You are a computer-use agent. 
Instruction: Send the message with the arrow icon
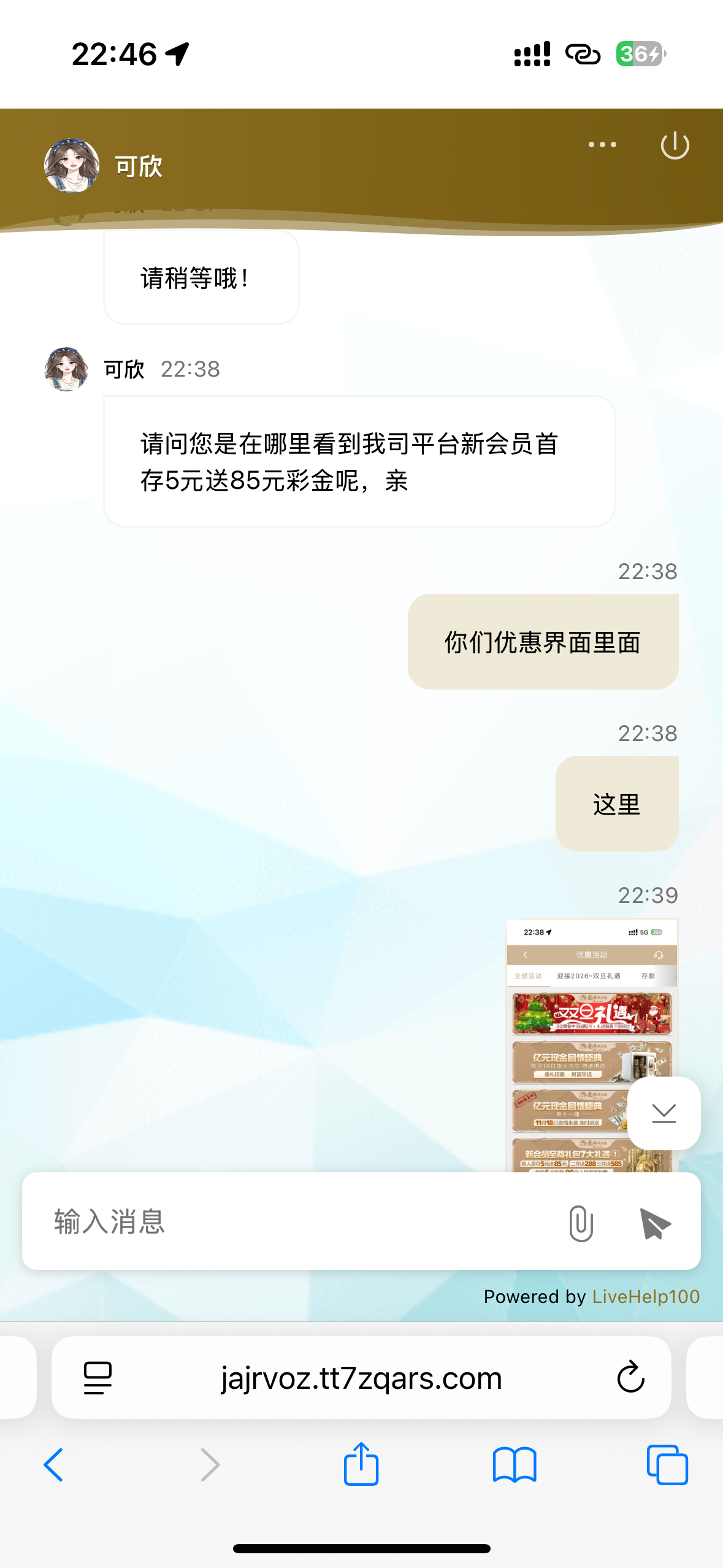point(654,1223)
